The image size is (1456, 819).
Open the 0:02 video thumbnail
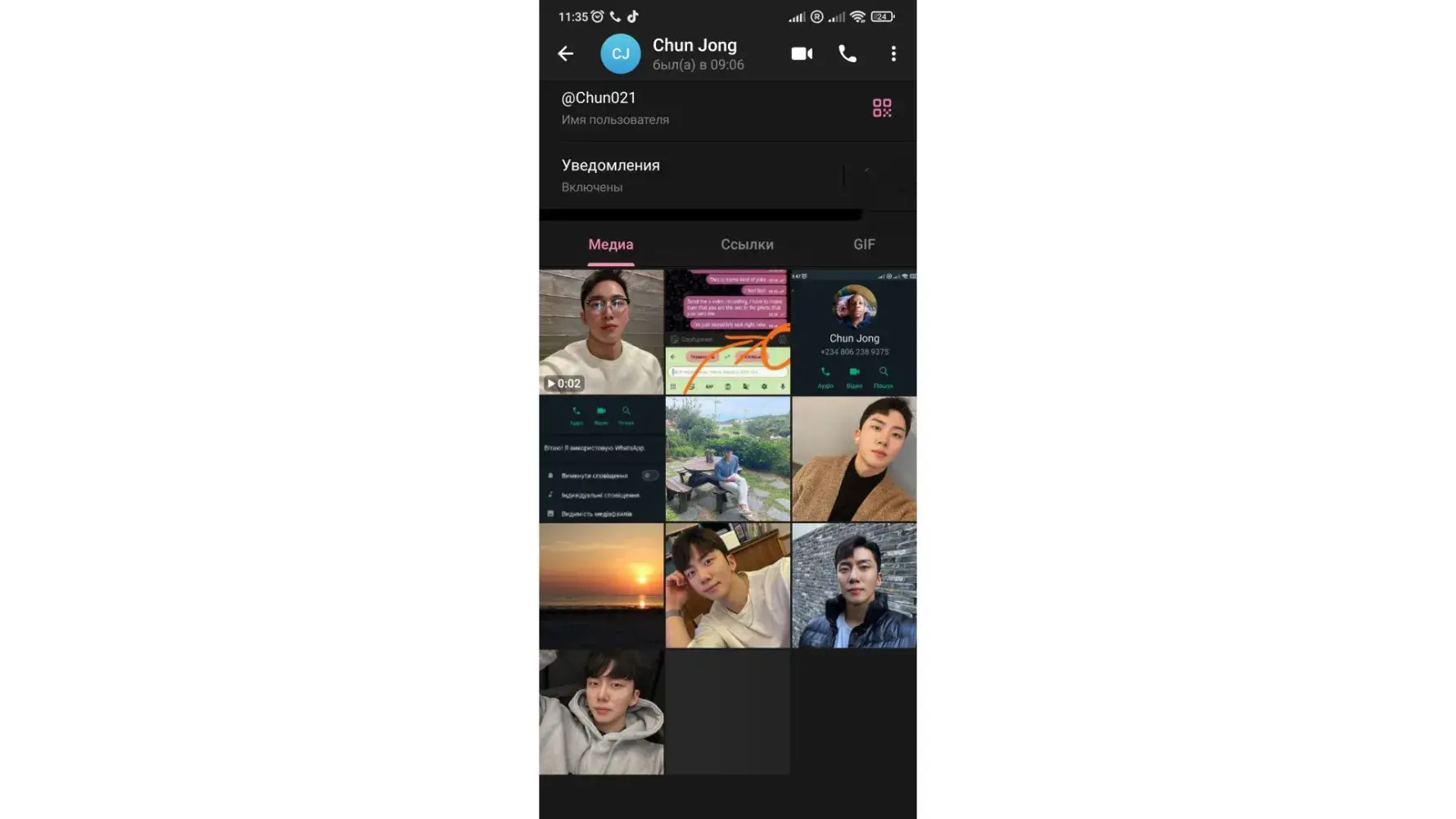(x=601, y=332)
